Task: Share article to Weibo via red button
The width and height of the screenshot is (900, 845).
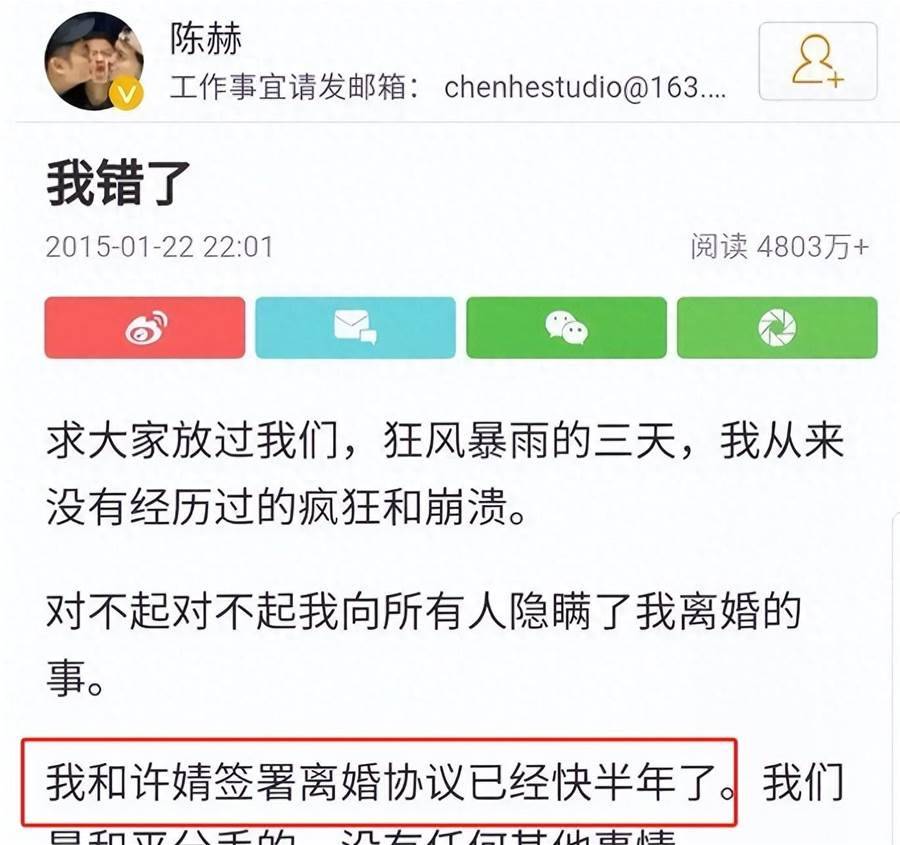Action: point(145,327)
